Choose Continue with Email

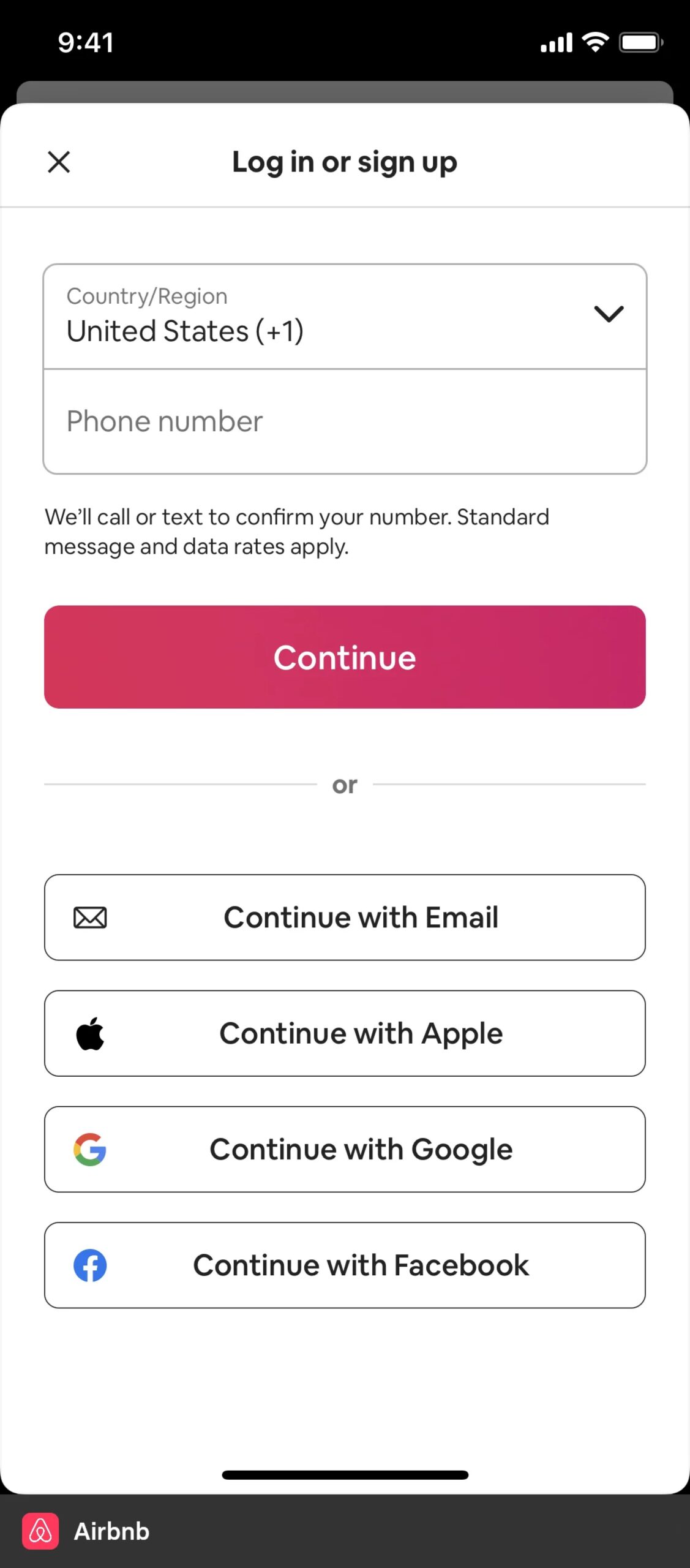pos(345,918)
